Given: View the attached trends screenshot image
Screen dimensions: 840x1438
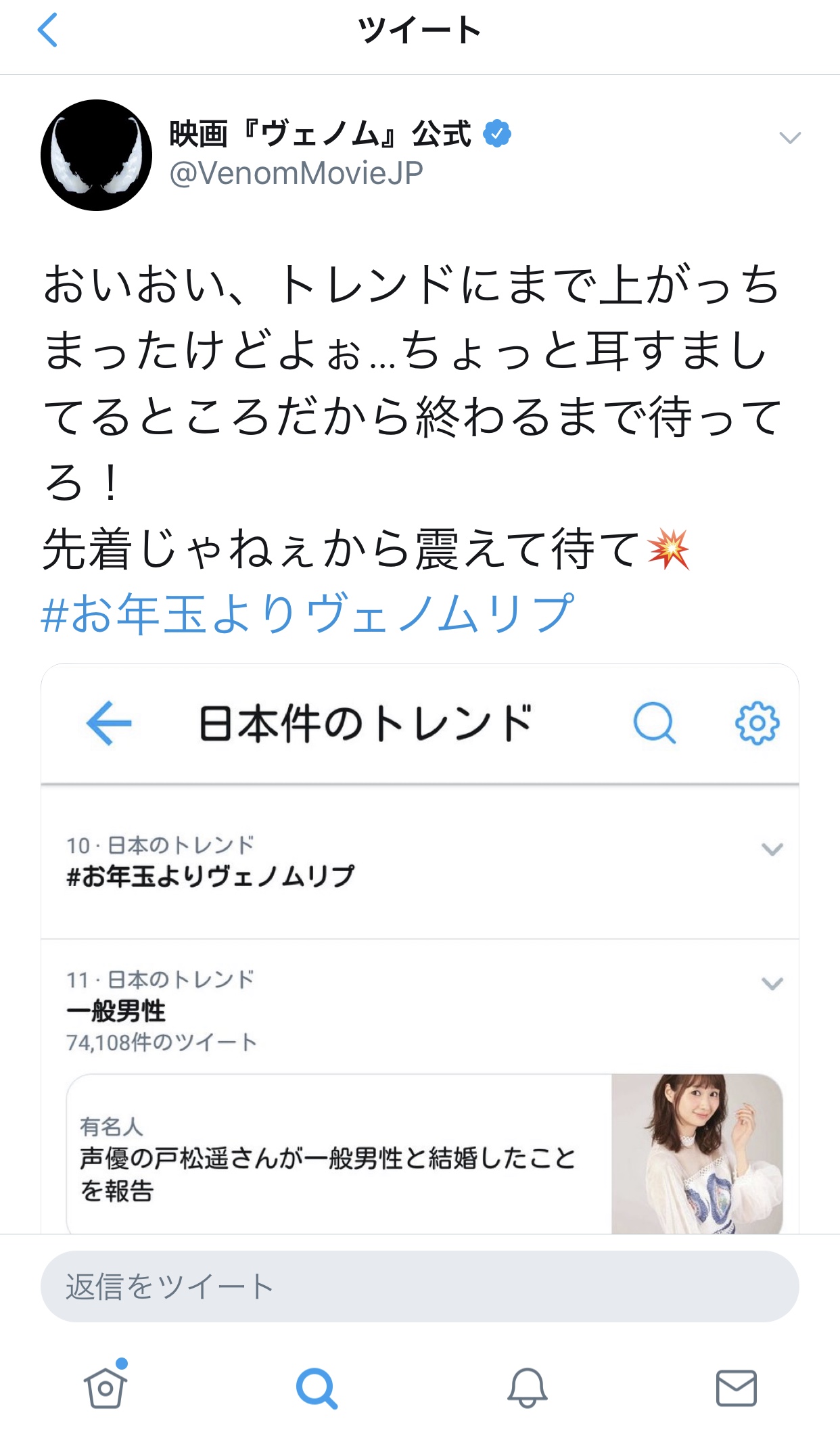Looking at the screenshot, I should (x=419, y=947).
